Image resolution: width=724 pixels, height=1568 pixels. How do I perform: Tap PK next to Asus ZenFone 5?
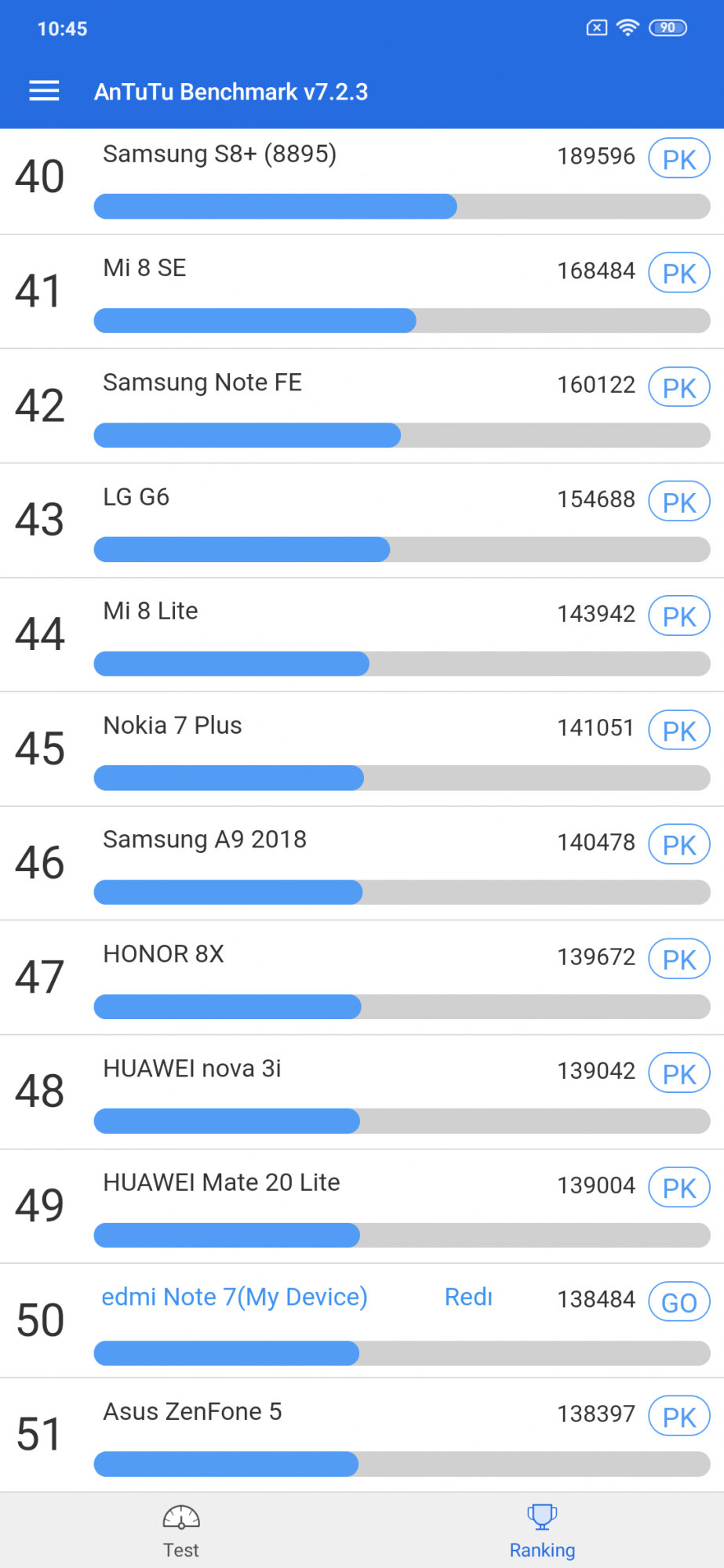[x=679, y=1417]
